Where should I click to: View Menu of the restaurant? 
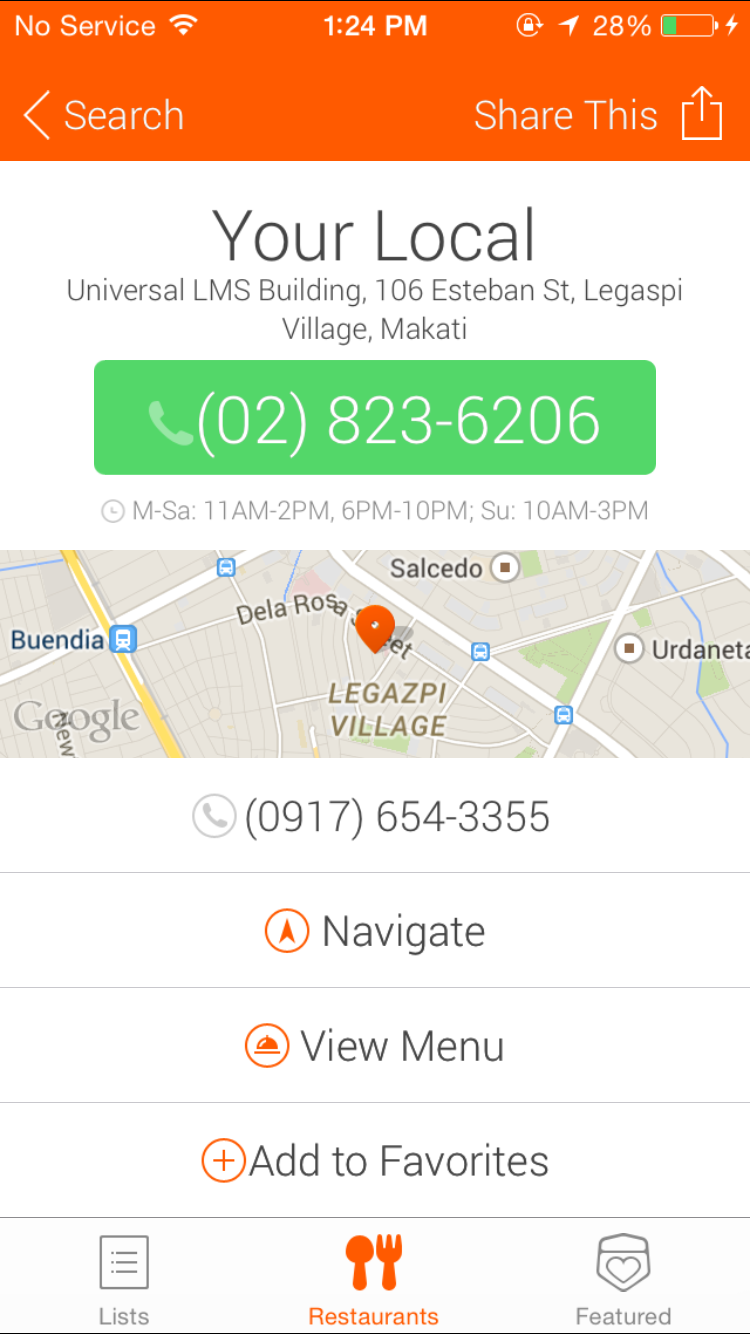click(x=375, y=1046)
